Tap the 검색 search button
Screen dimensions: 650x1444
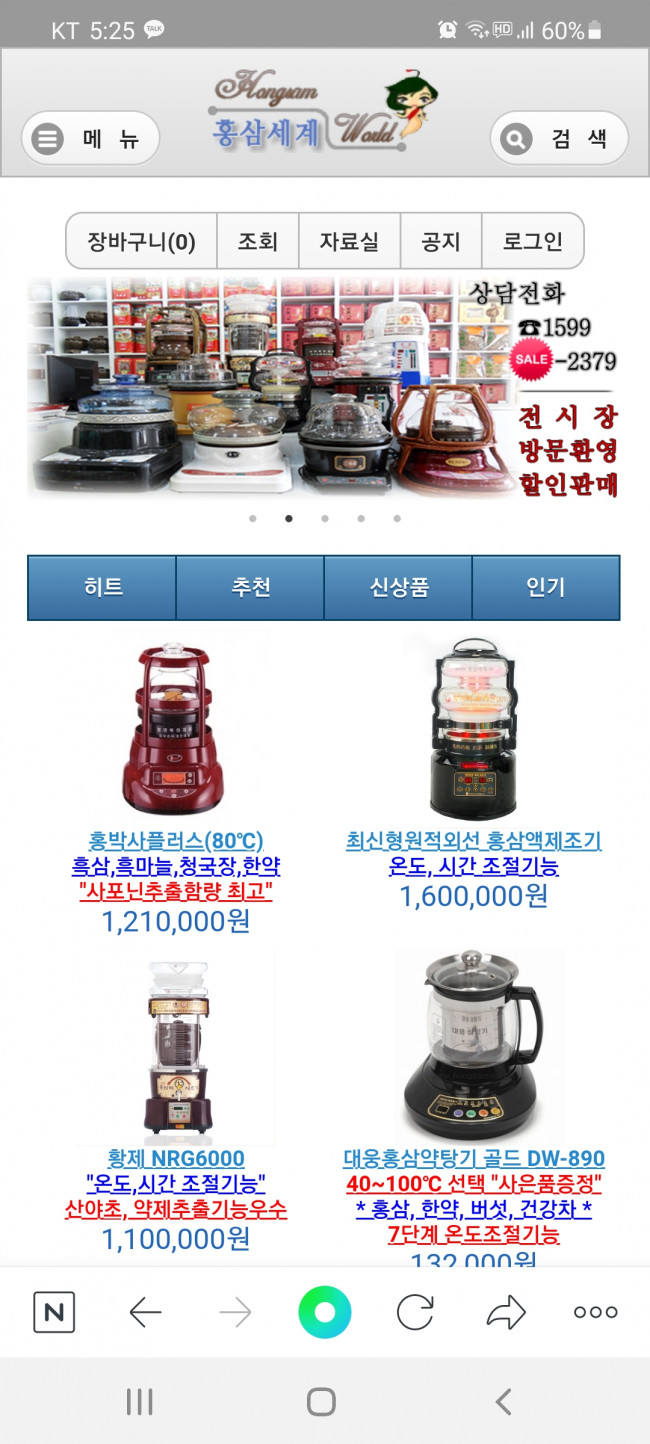[x=558, y=138]
